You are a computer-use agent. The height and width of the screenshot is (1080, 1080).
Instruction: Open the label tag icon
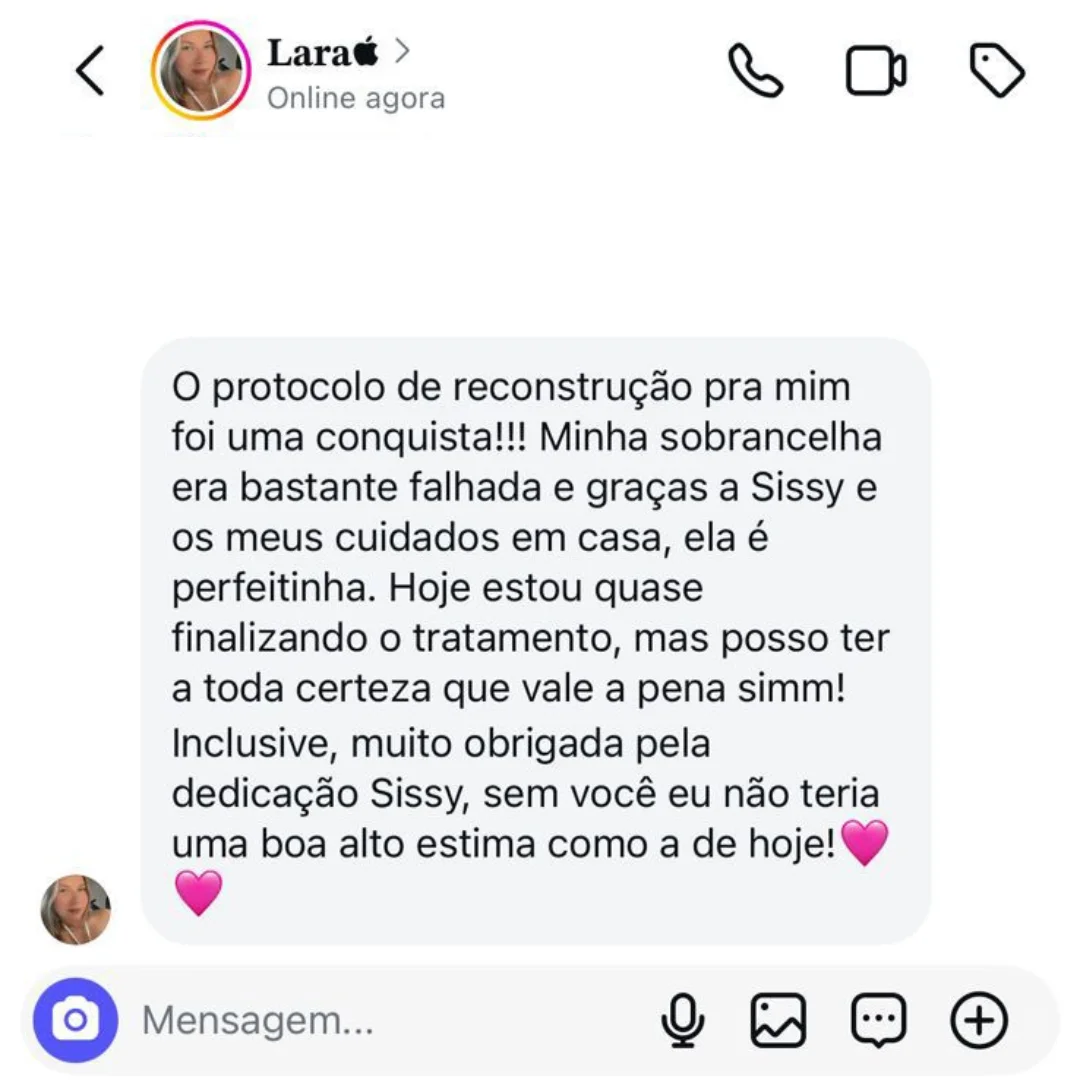(x=997, y=71)
